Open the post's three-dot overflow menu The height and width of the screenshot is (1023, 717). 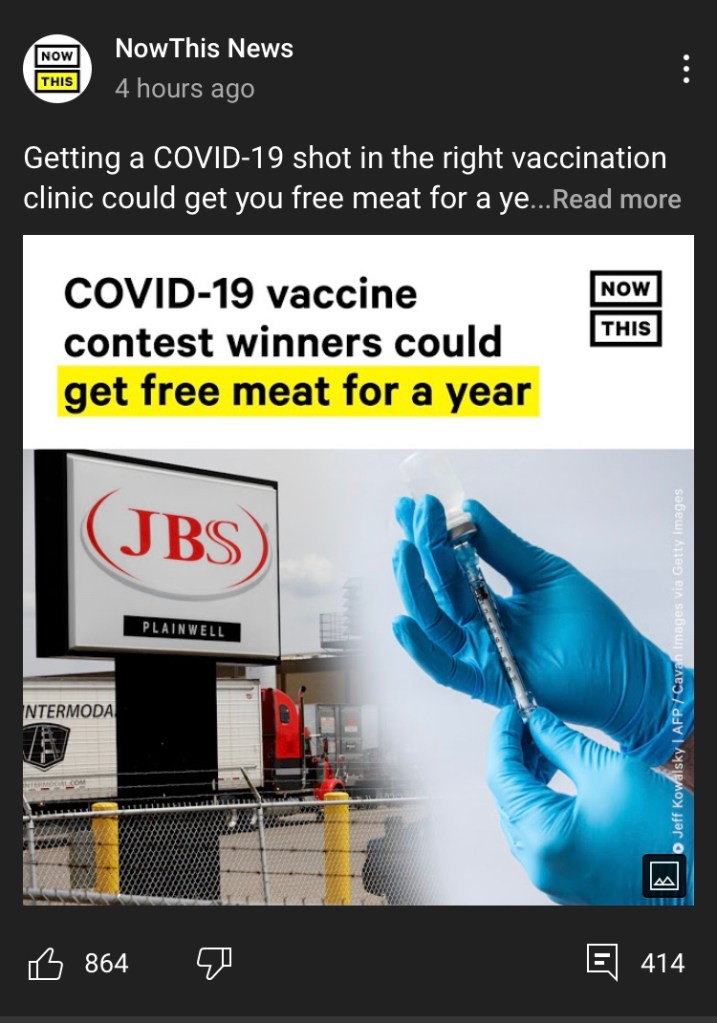[x=686, y=69]
